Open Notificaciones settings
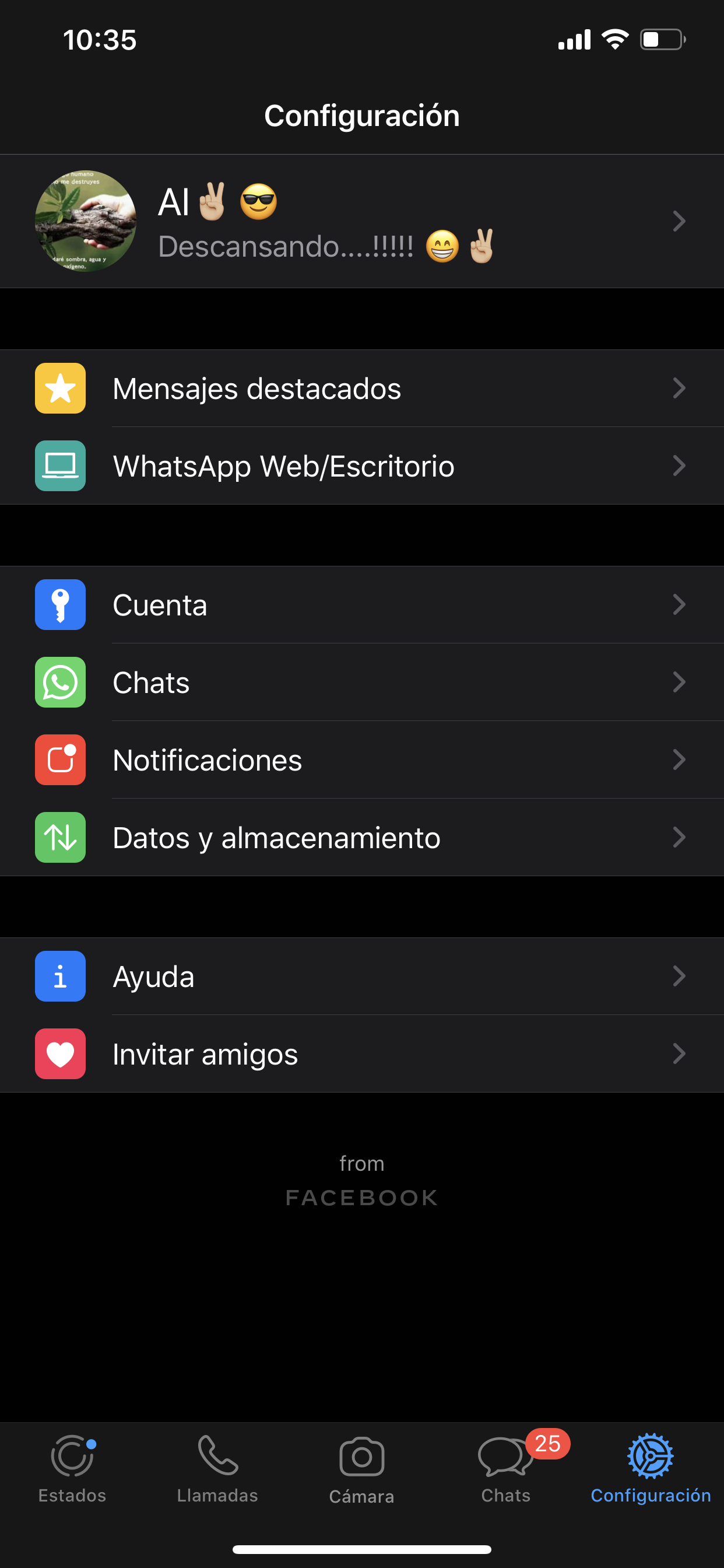 point(361,759)
